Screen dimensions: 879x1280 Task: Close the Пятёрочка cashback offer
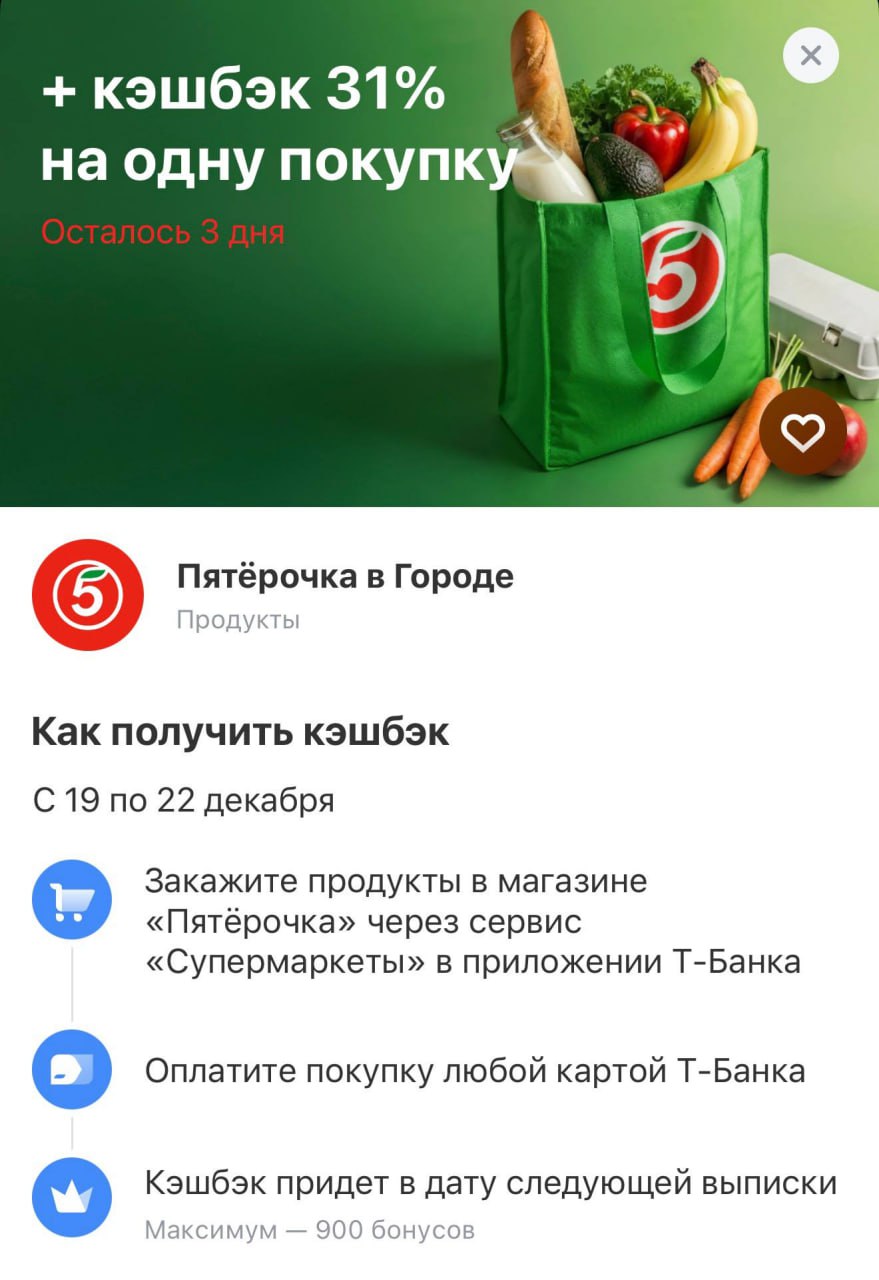click(x=811, y=56)
